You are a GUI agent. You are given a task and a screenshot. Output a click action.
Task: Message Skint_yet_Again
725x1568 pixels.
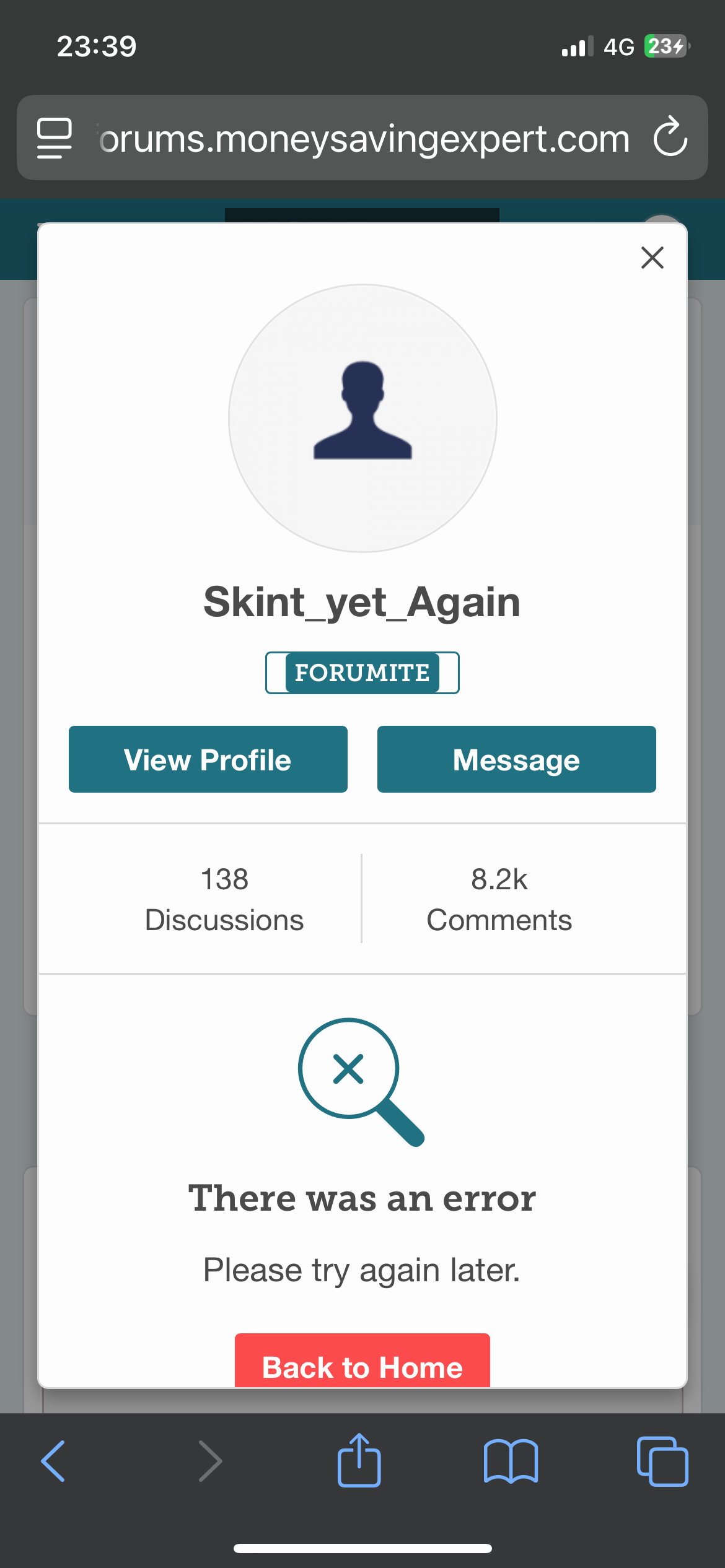[516, 759]
